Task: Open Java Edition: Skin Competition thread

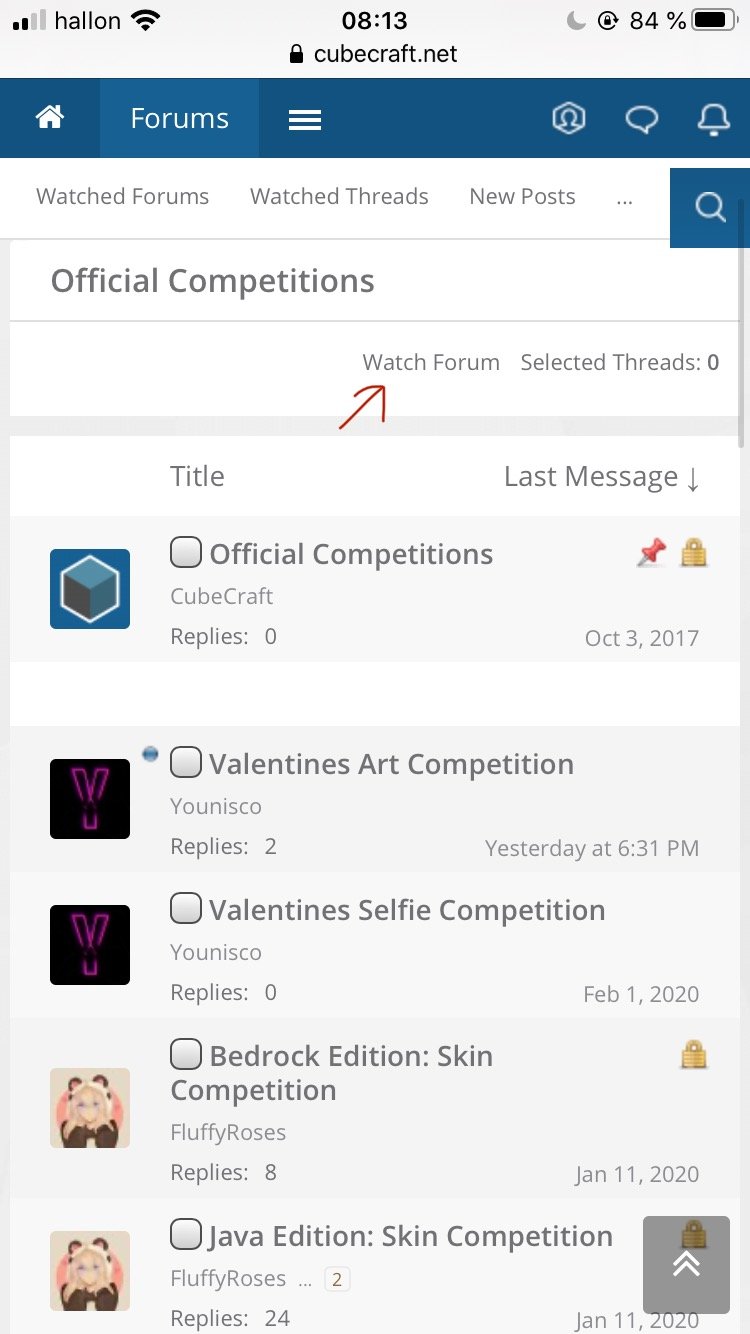Action: [410, 1236]
